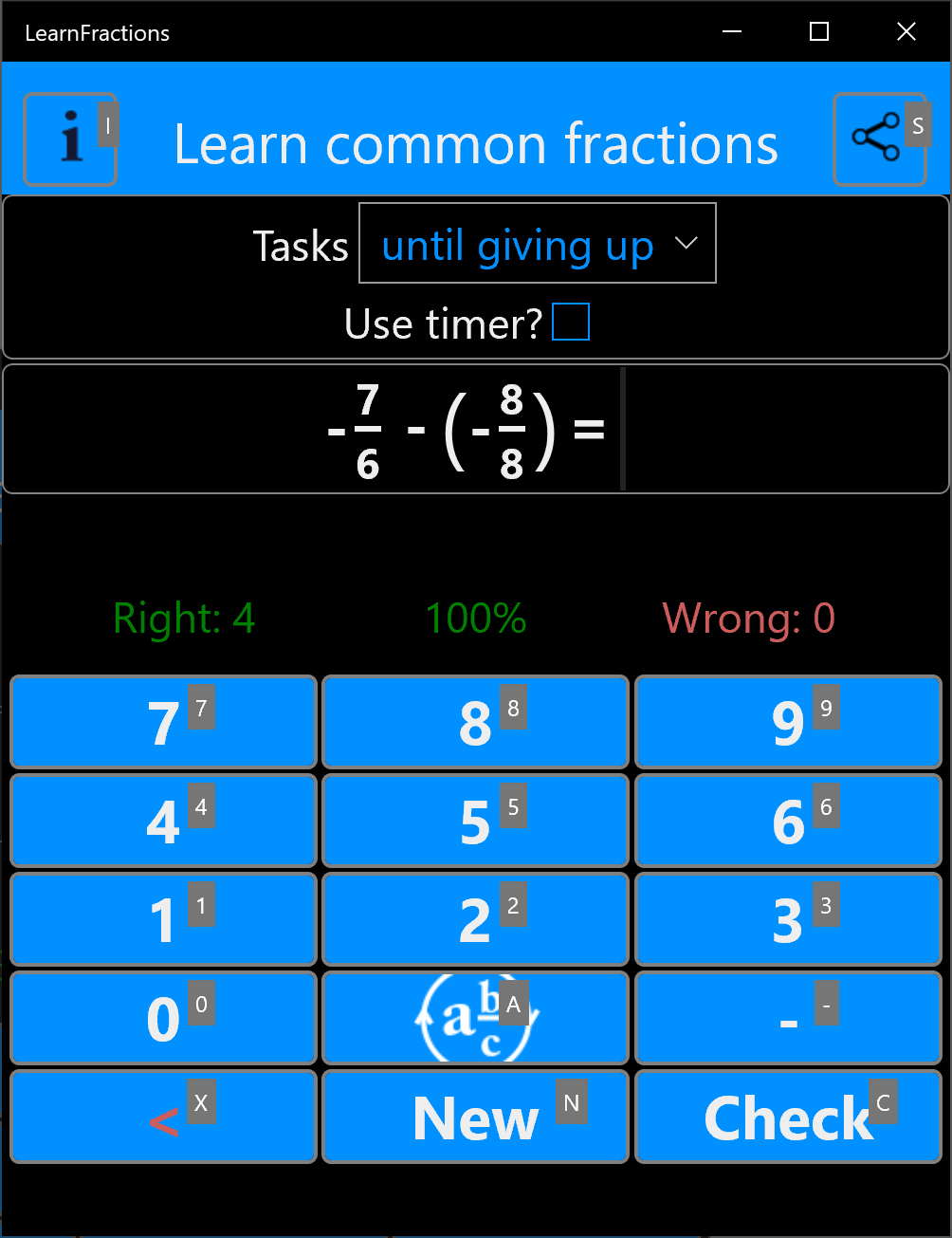The image size is (952, 1238).
Task: Generate a New task
Action: click(475, 1118)
